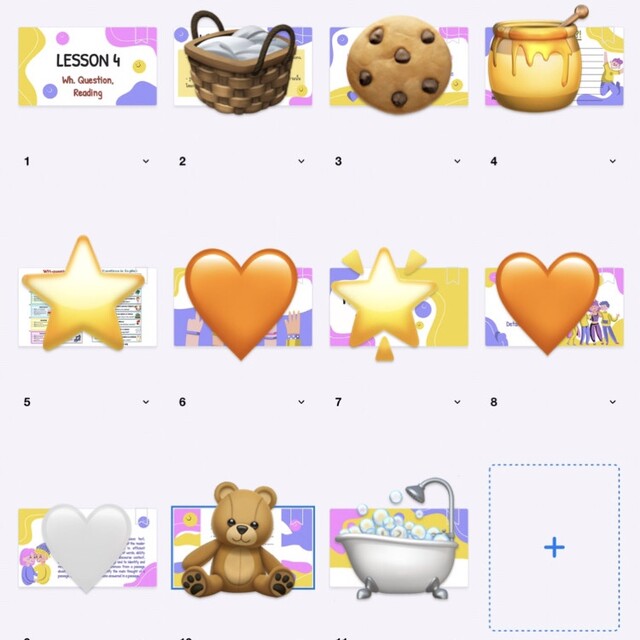Select the slide 8 thumbnail

point(554,306)
